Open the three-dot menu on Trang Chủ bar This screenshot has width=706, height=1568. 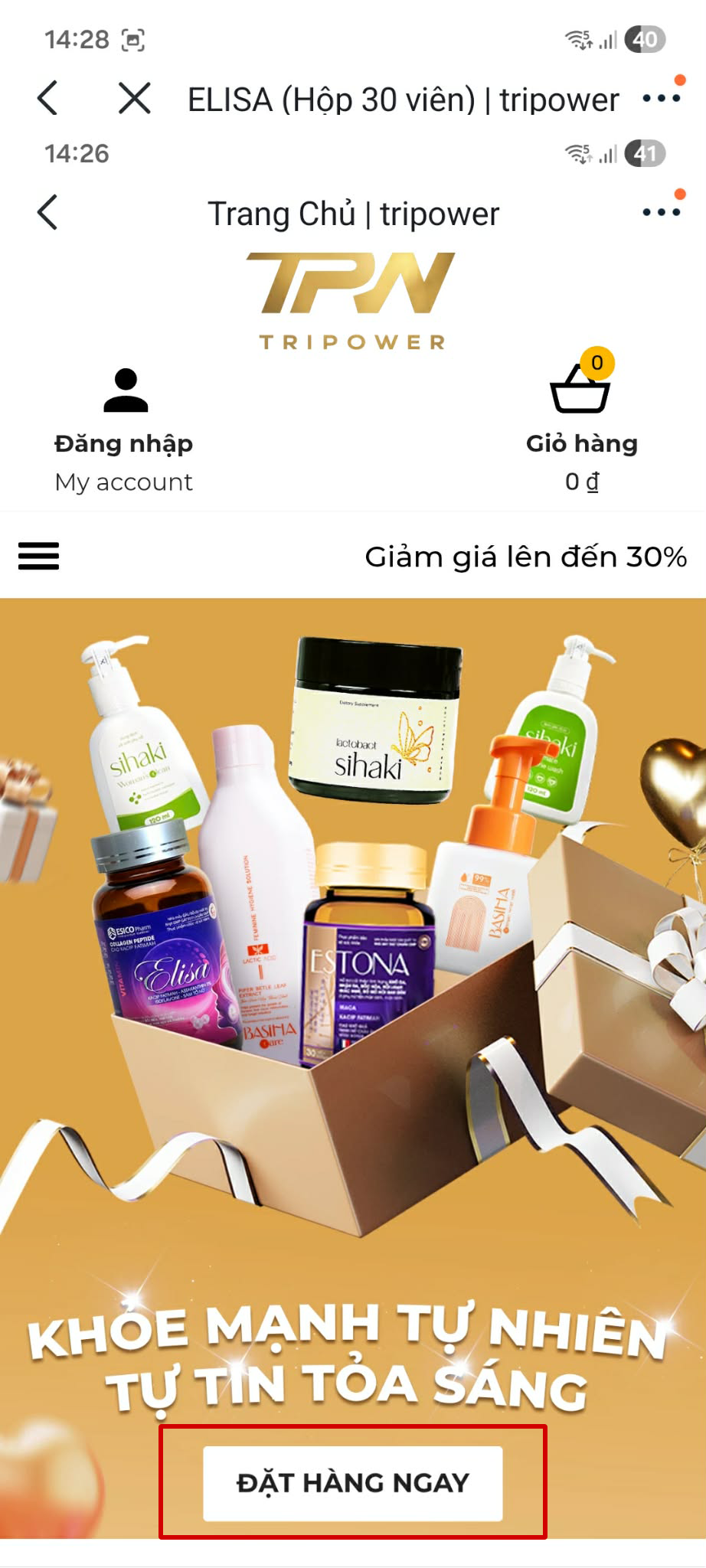(662, 212)
